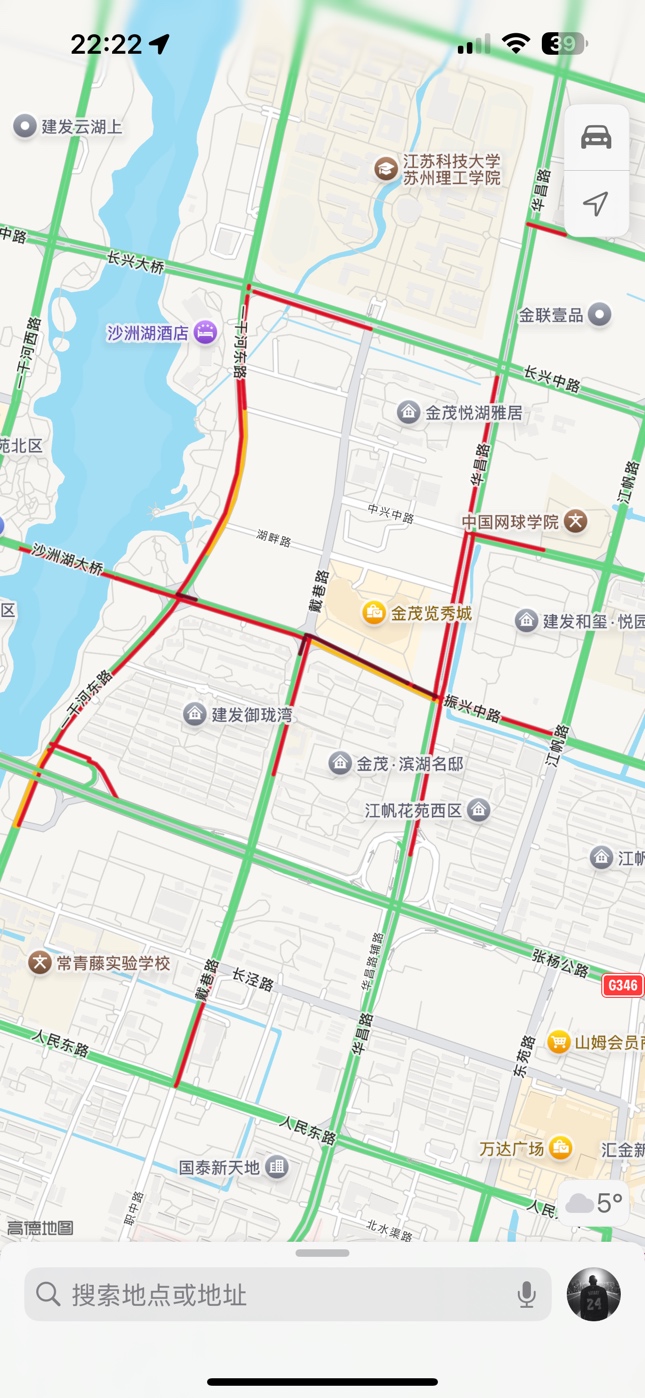Select 万达广场 marker on the map
645x1398 pixels.
click(561, 1148)
